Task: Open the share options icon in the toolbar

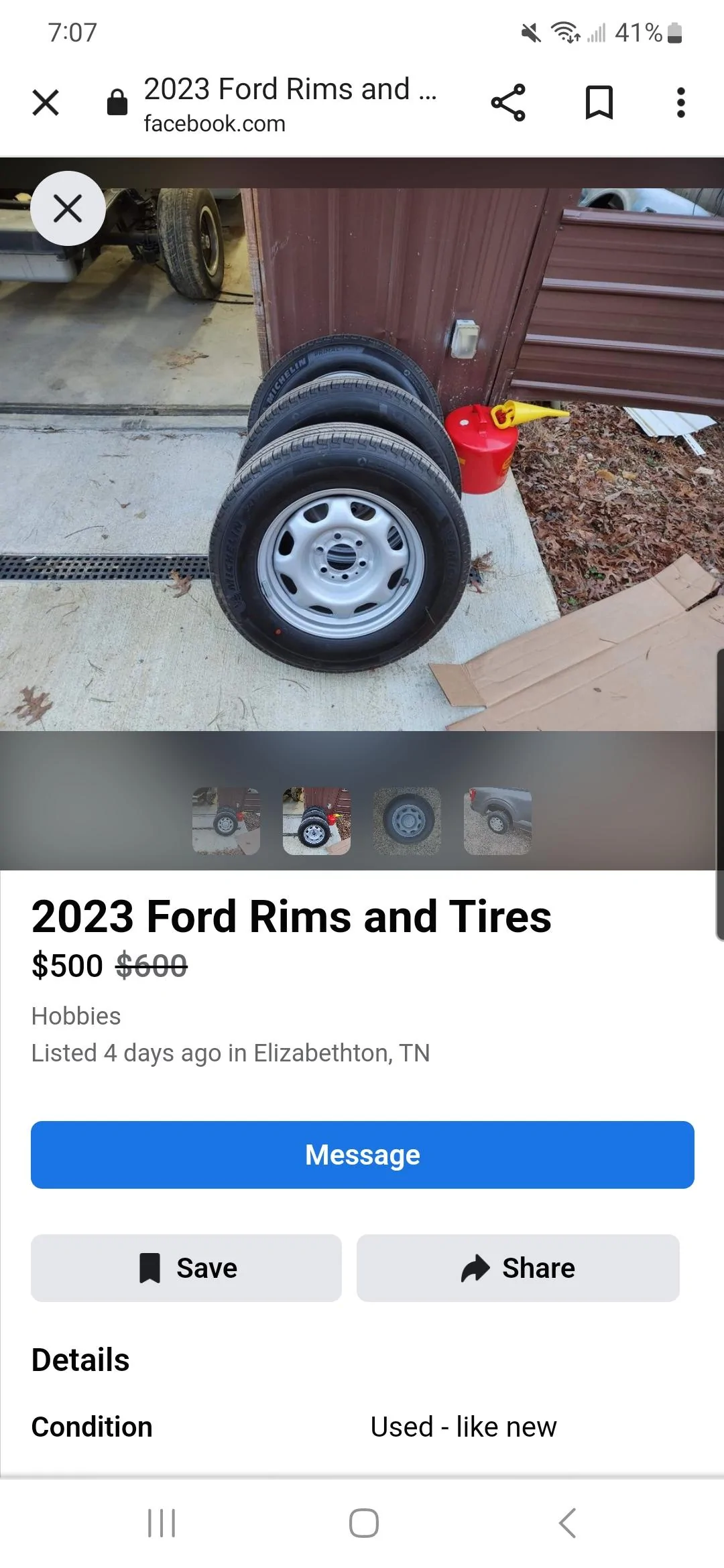Action: [509, 103]
